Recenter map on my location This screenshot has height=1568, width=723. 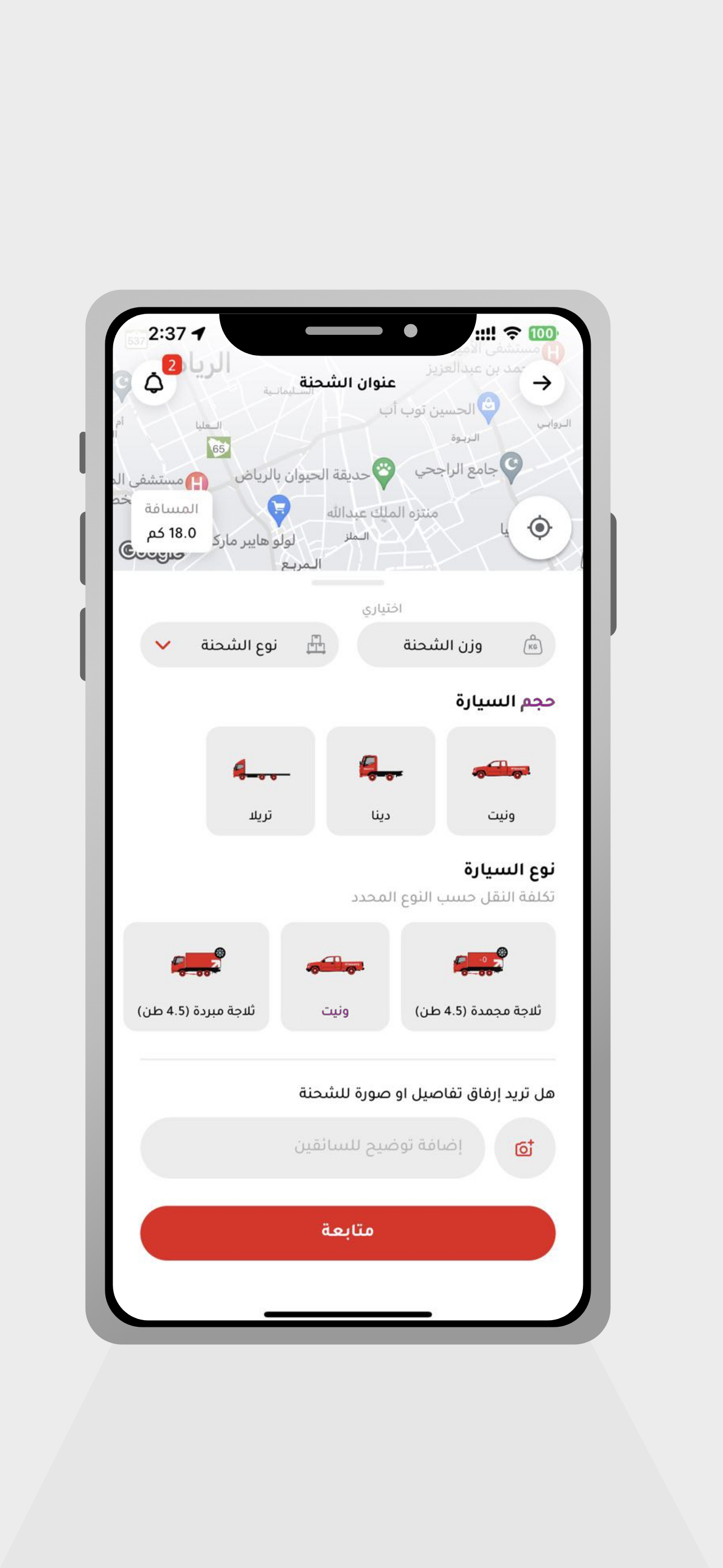[x=540, y=527]
